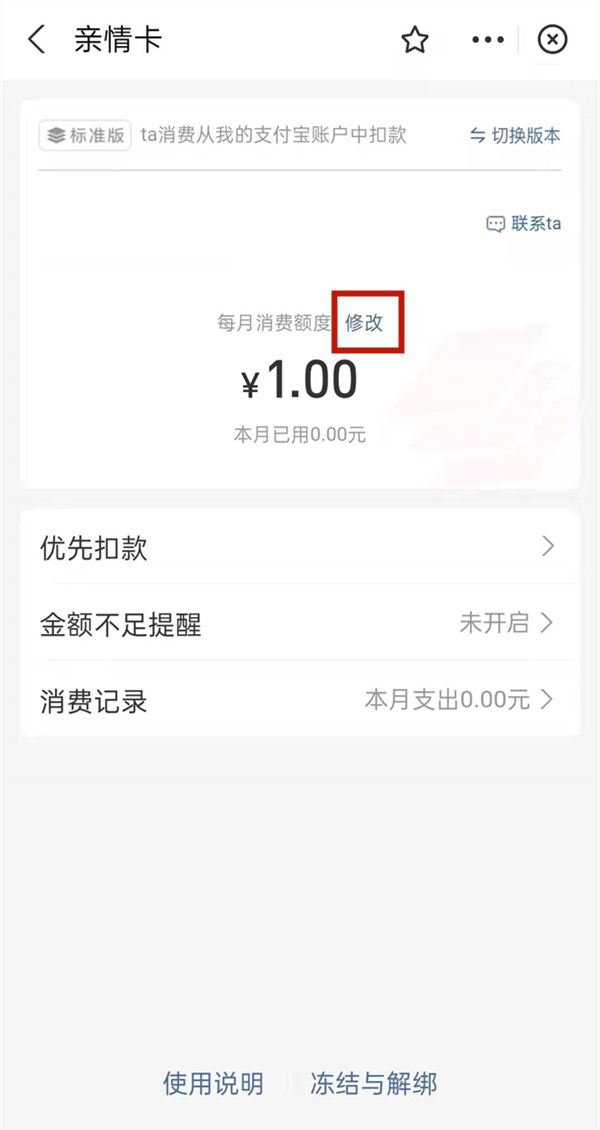The width and height of the screenshot is (600, 1130).
Task: View 消费记录 spending history
Action: click(298, 700)
